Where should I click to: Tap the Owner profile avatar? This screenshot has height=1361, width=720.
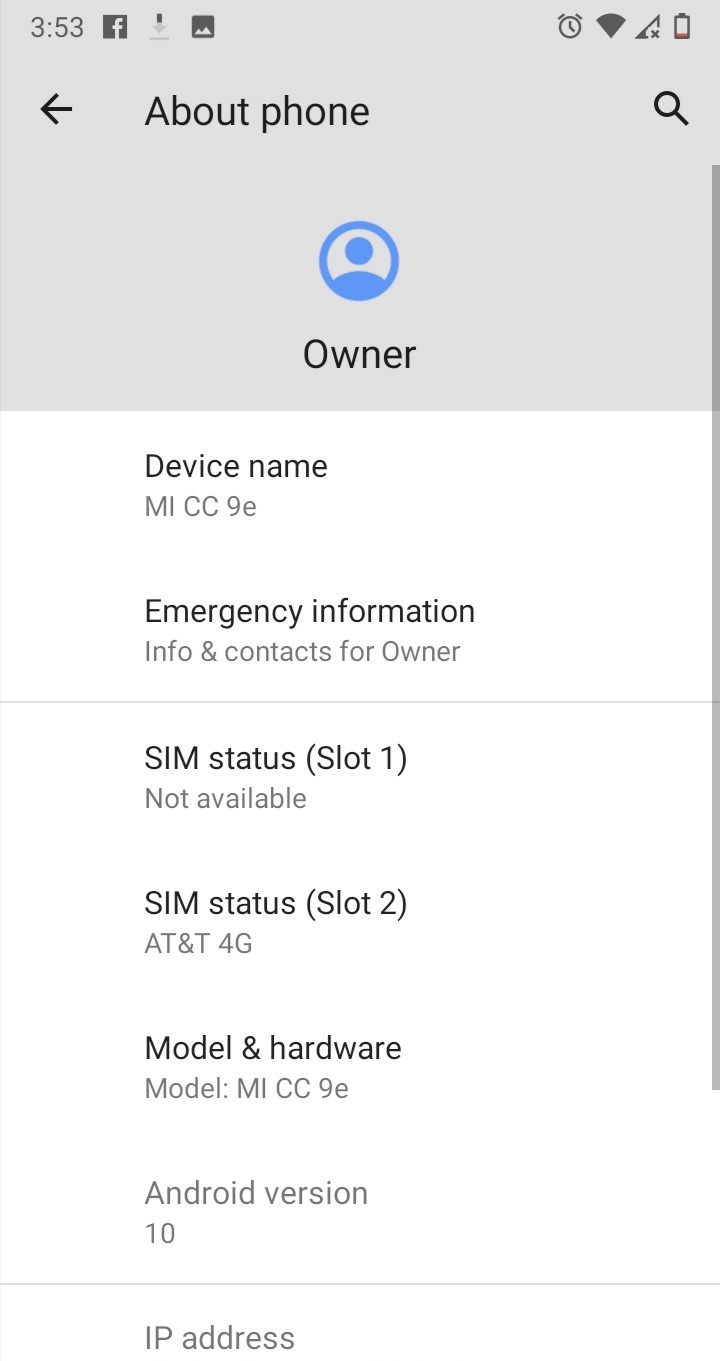(x=359, y=261)
